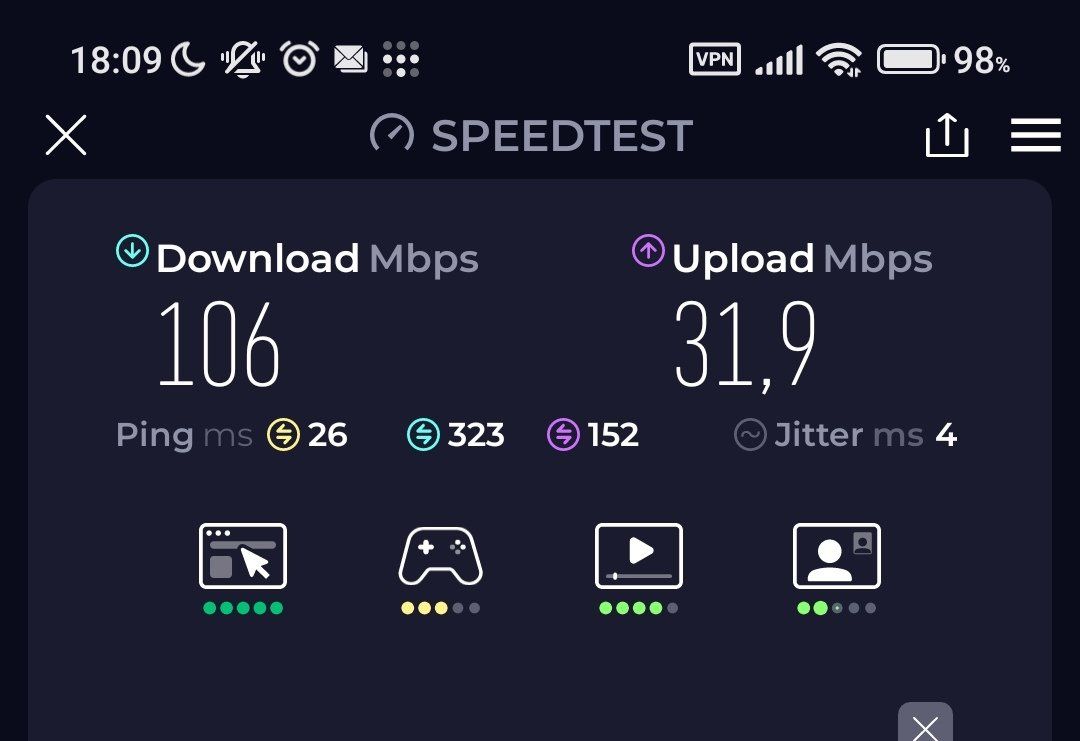
Task: Close the speed test results
Action: pyautogui.click(x=66, y=135)
